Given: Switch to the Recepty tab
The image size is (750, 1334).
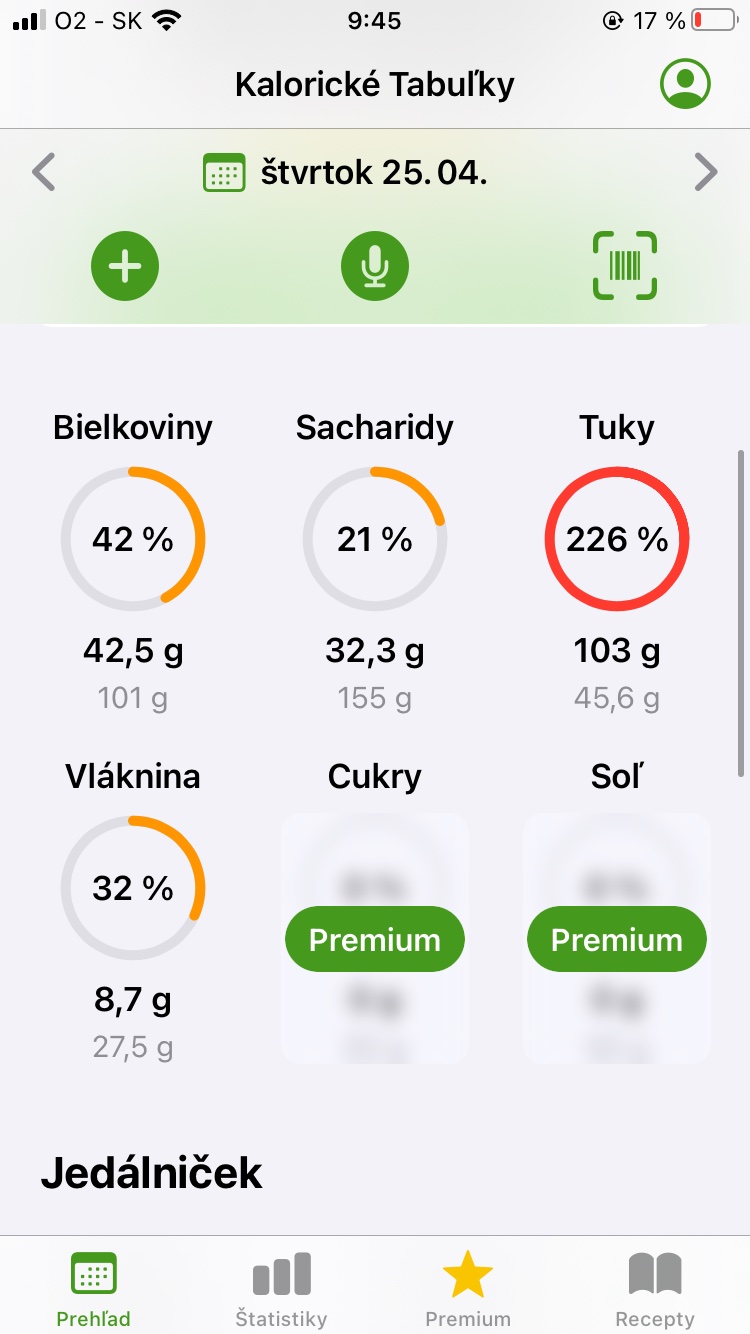Looking at the screenshot, I should point(655,1290).
